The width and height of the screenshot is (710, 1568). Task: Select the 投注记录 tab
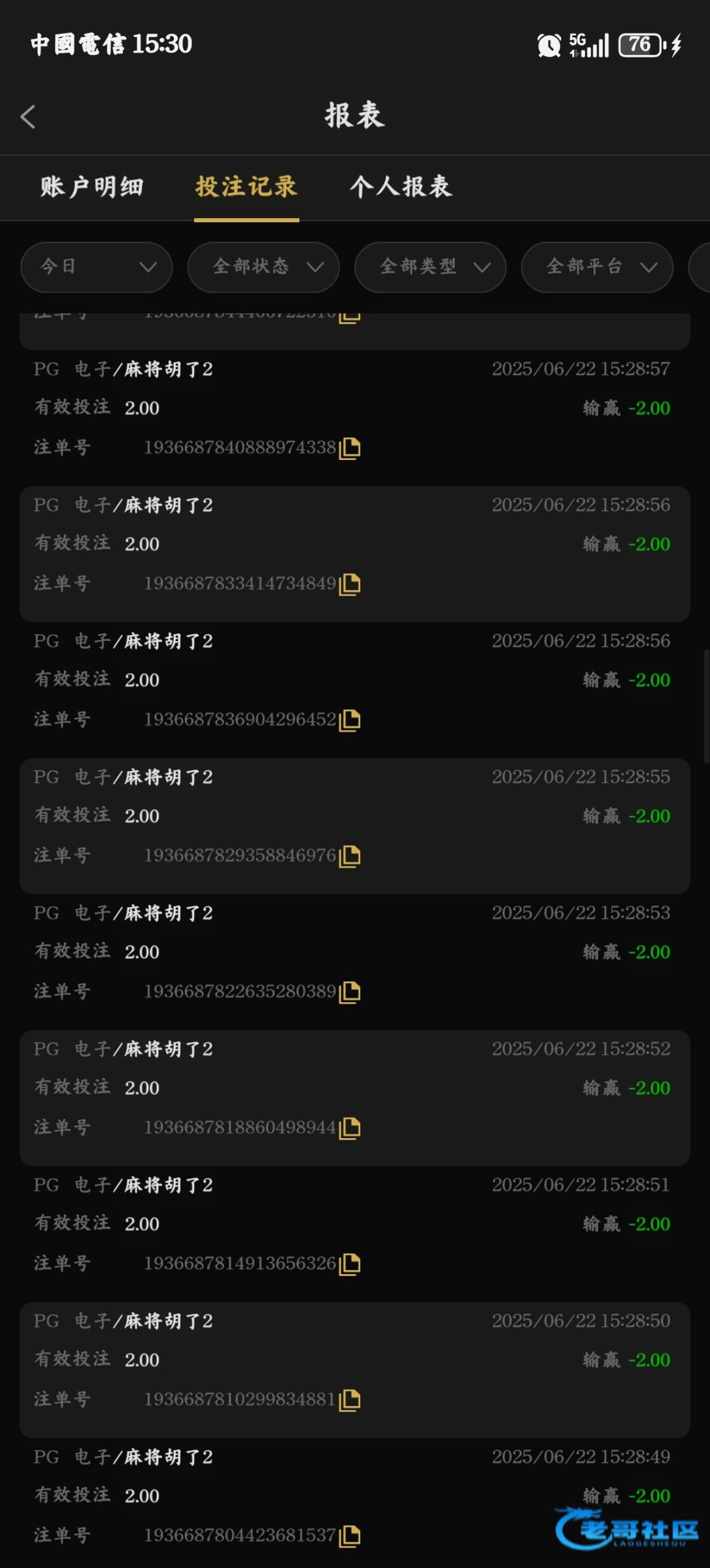click(x=246, y=187)
